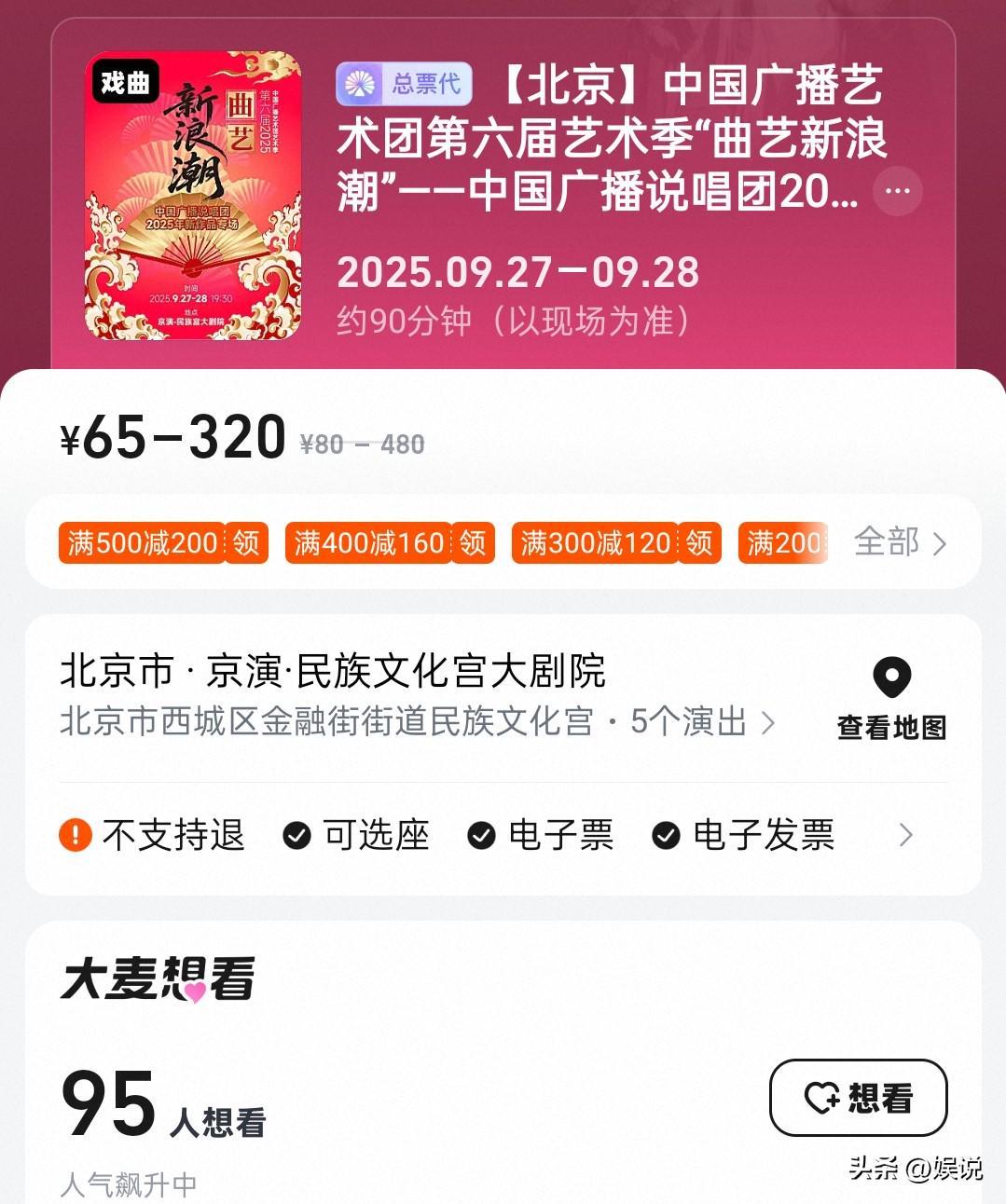Screen dimensions: 1006x1204
Task: Claim the 满400减160 coupon
Action: 473,542
